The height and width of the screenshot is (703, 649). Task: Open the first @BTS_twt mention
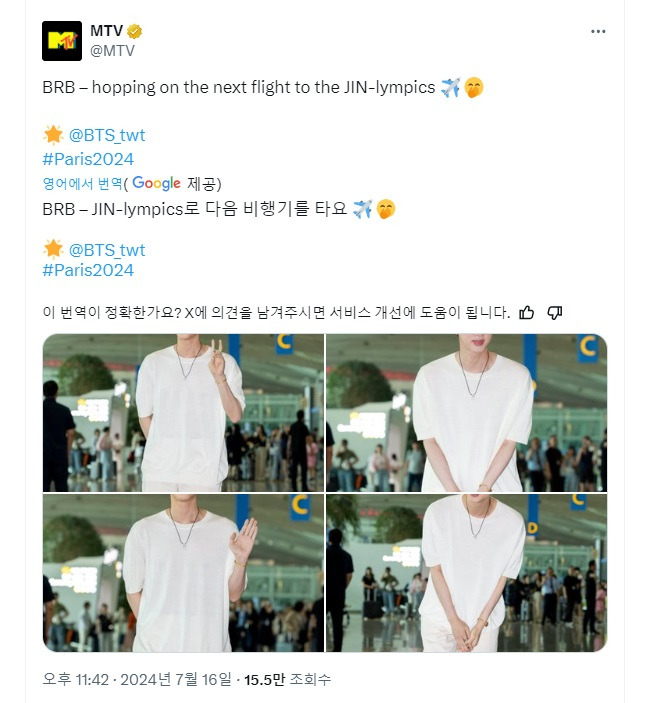pyautogui.click(x=107, y=135)
